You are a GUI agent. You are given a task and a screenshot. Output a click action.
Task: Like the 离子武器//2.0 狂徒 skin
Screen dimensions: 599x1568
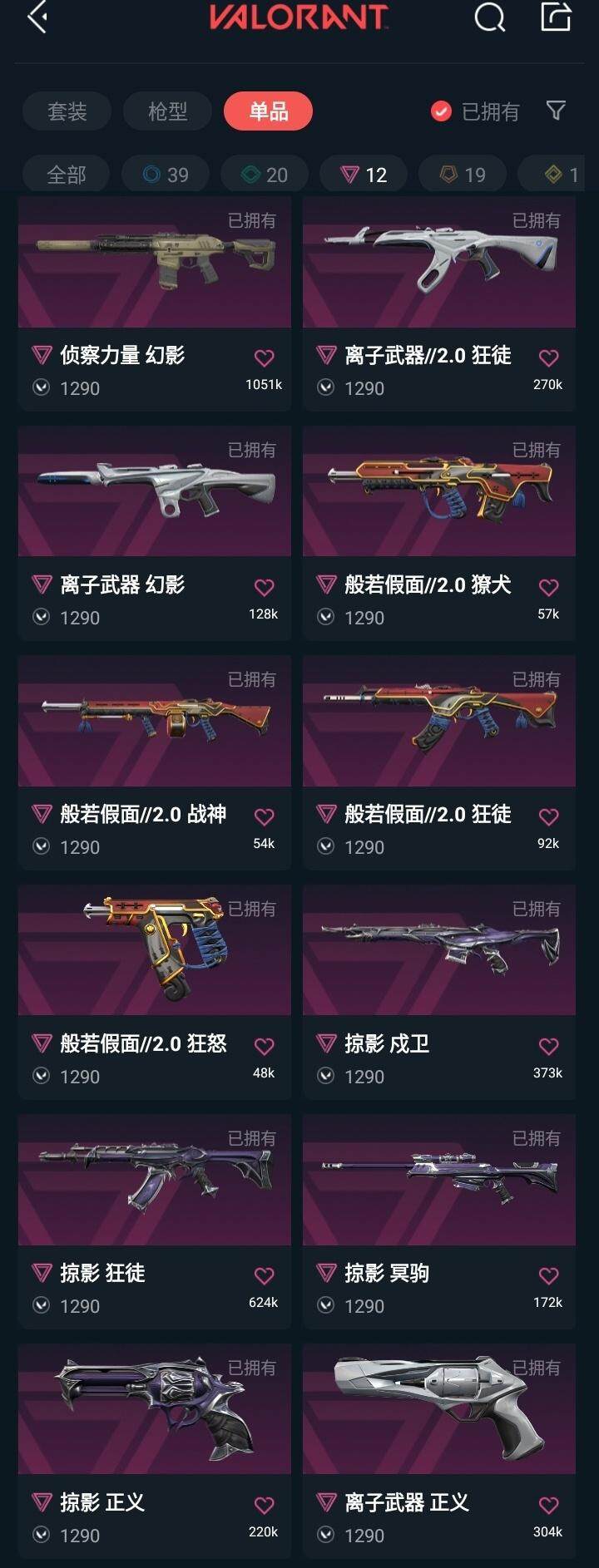pos(548,358)
